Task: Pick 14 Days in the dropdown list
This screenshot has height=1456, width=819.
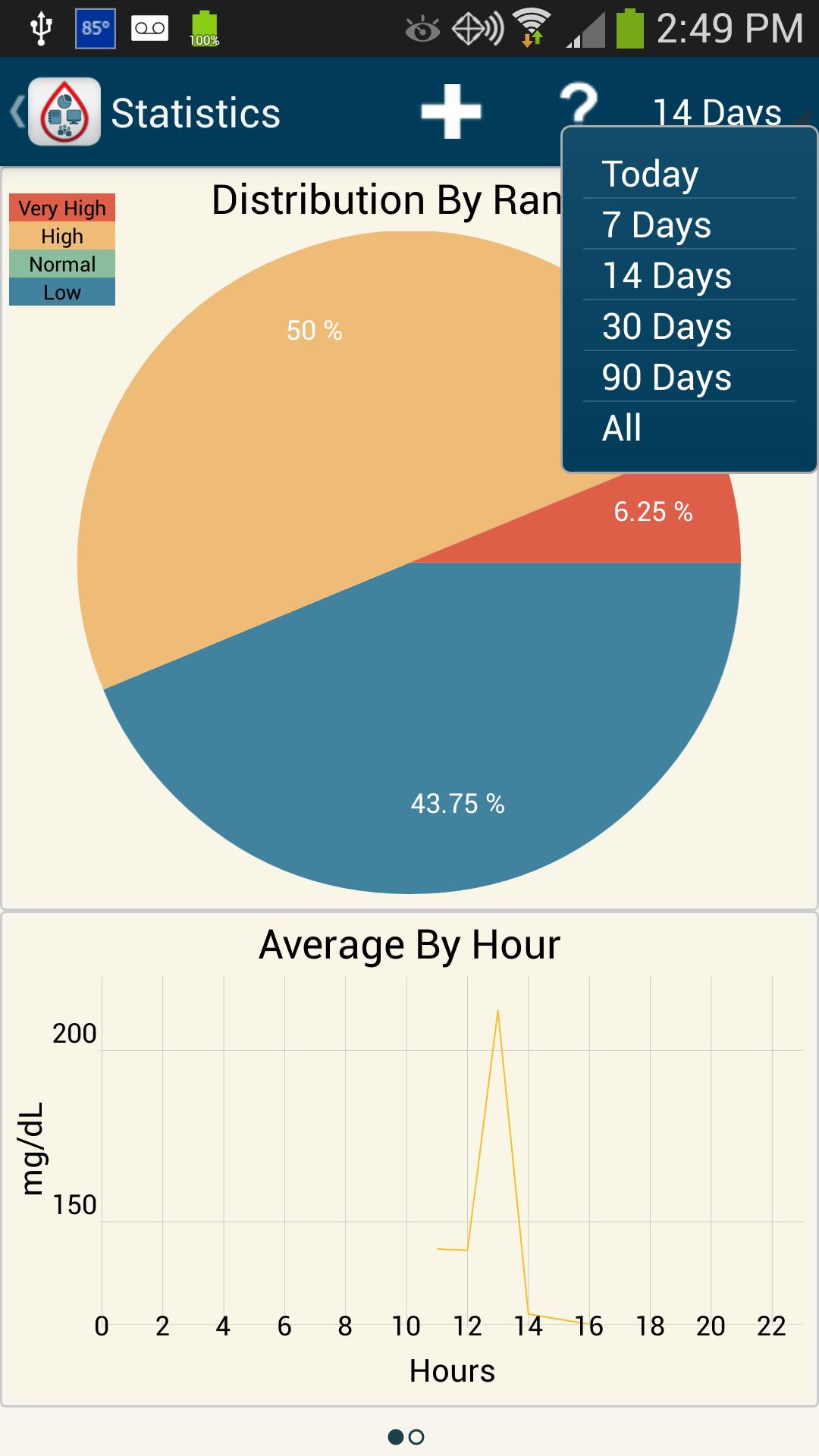Action: point(689,276)
